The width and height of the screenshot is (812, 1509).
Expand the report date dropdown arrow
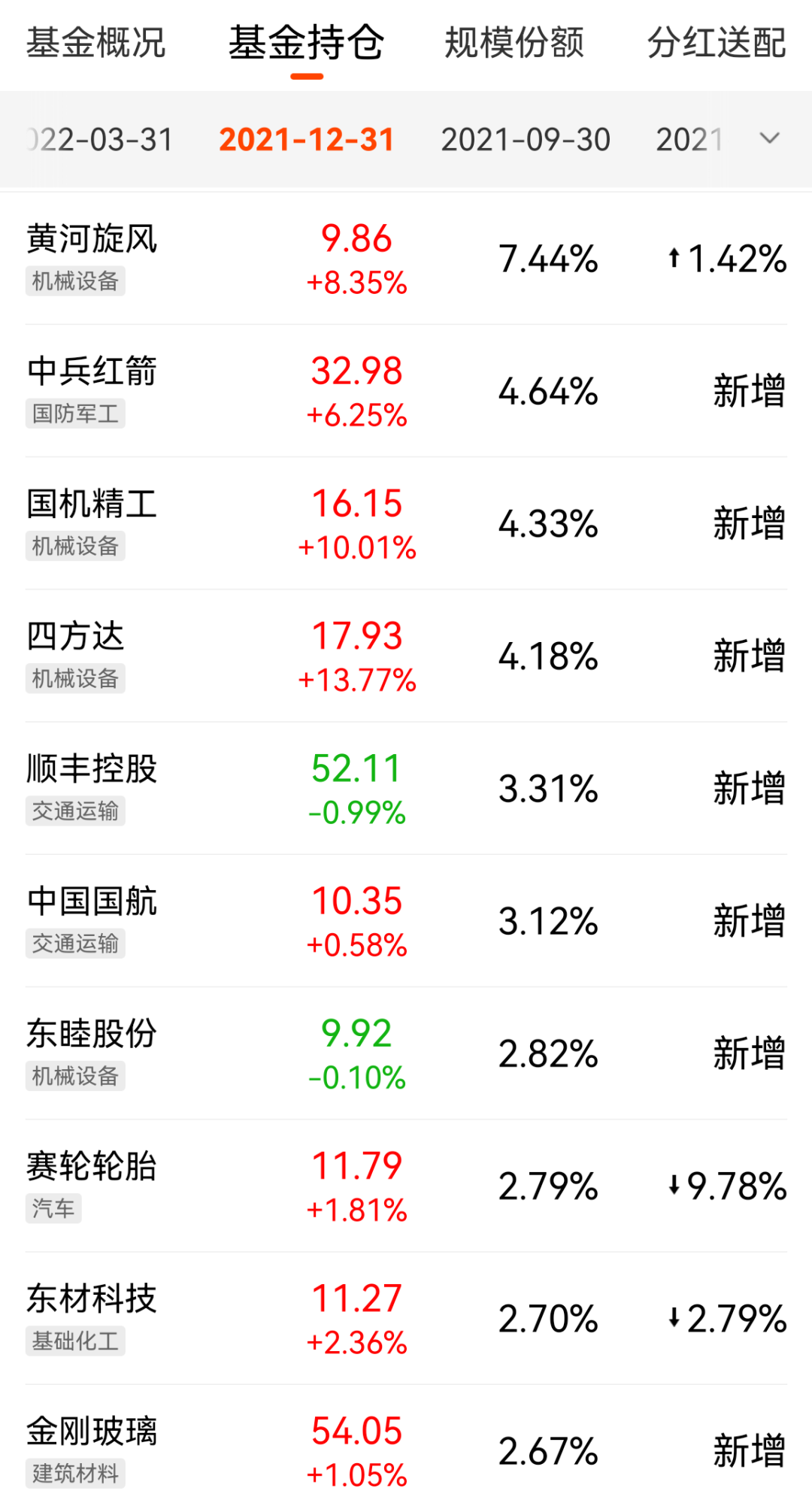point(769,138)
